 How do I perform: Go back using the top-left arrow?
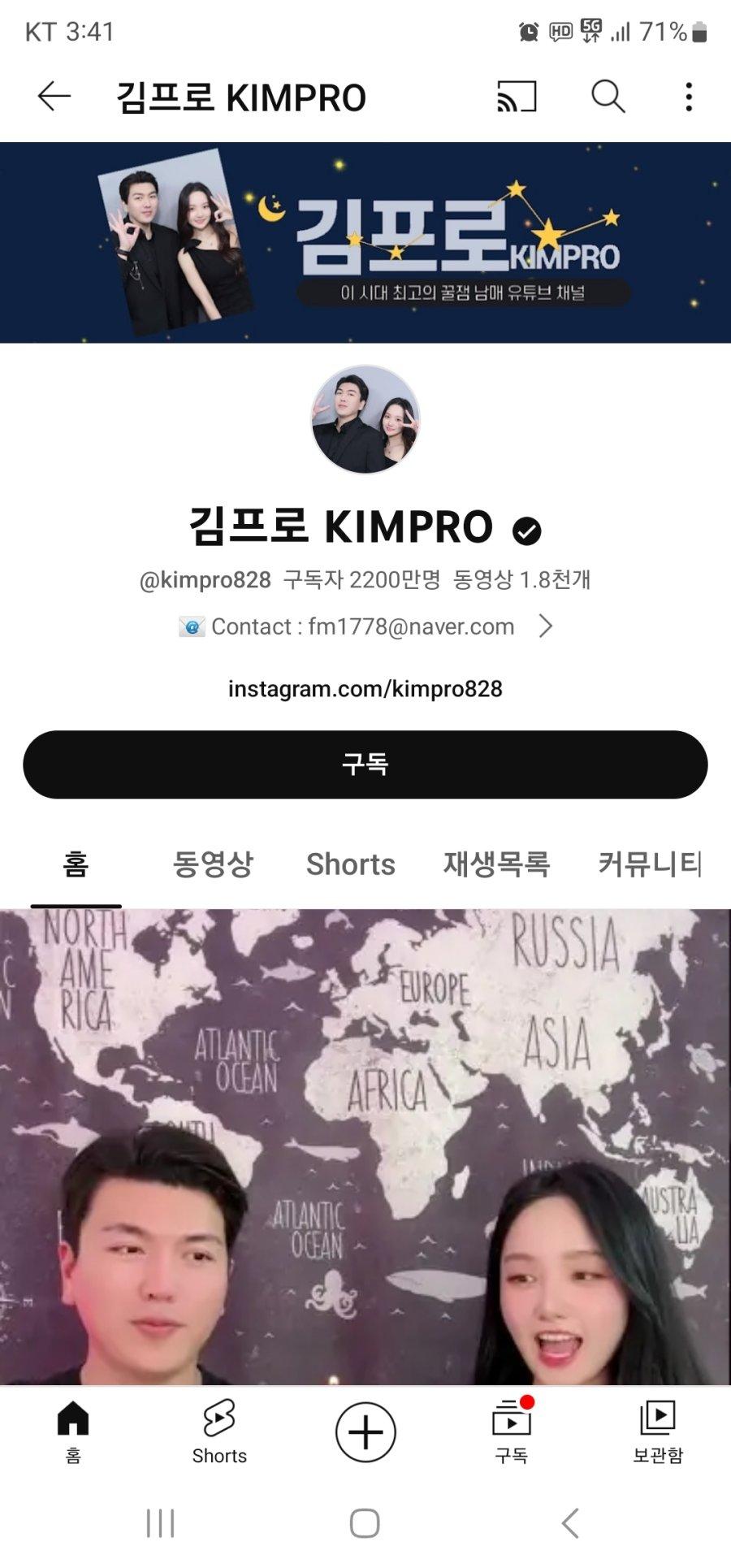54,97
